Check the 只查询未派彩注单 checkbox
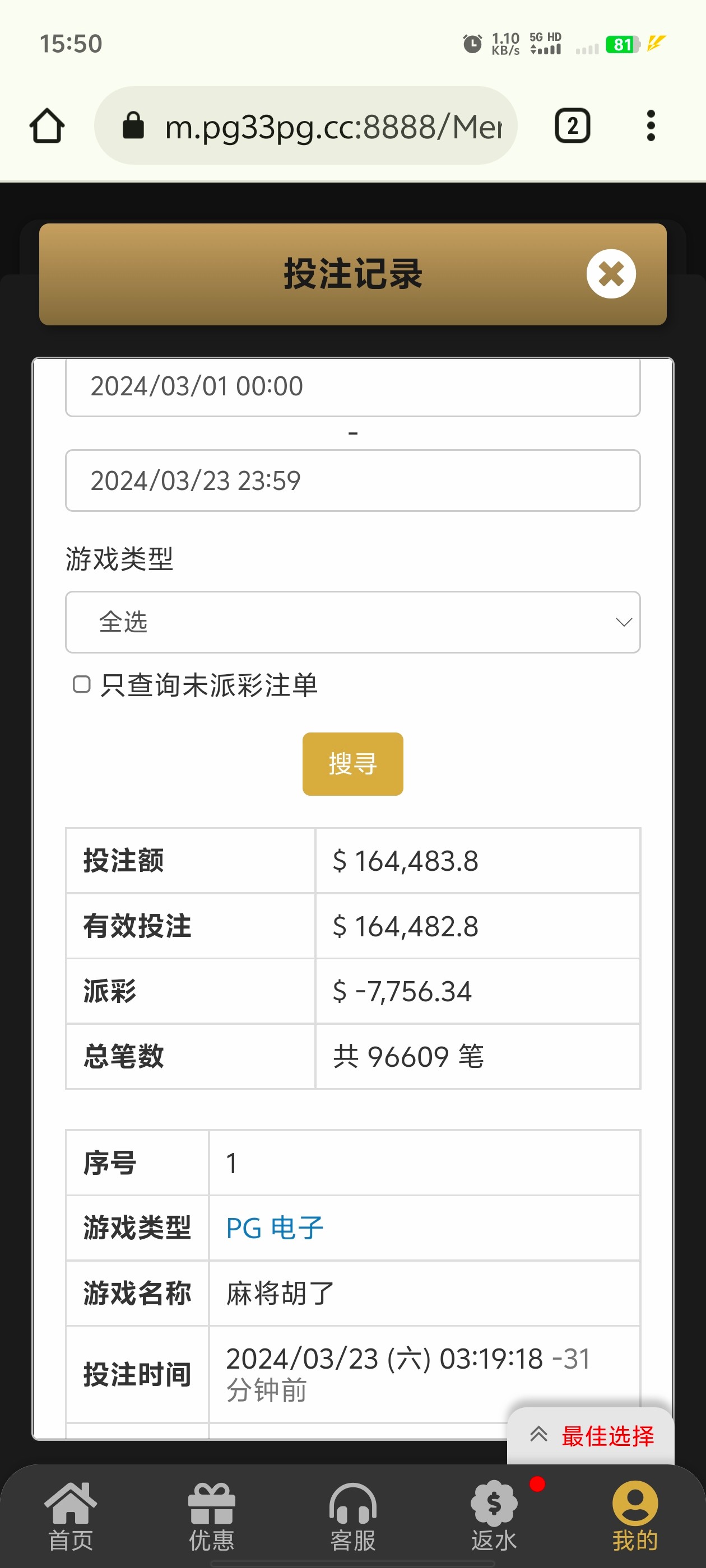The image size is (706, 1568). tap(82, 684)
